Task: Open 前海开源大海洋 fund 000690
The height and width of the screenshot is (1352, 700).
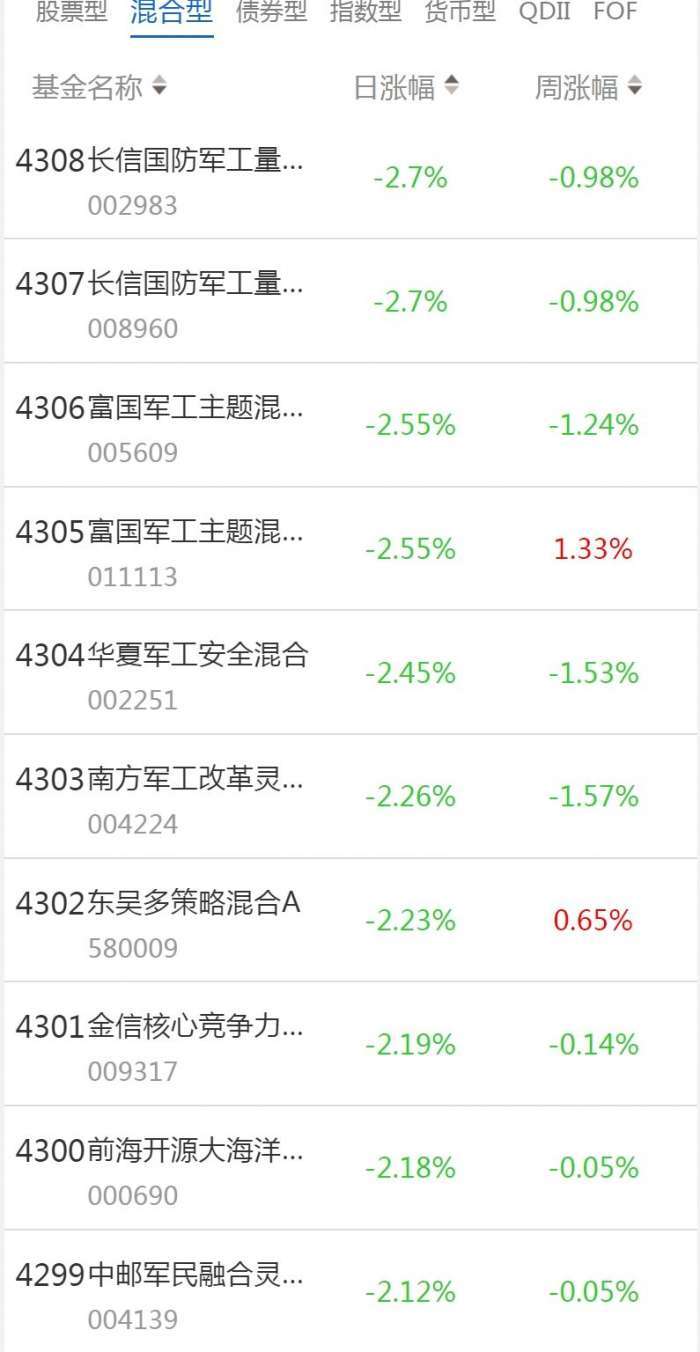Action: [x=160, y=1169]
